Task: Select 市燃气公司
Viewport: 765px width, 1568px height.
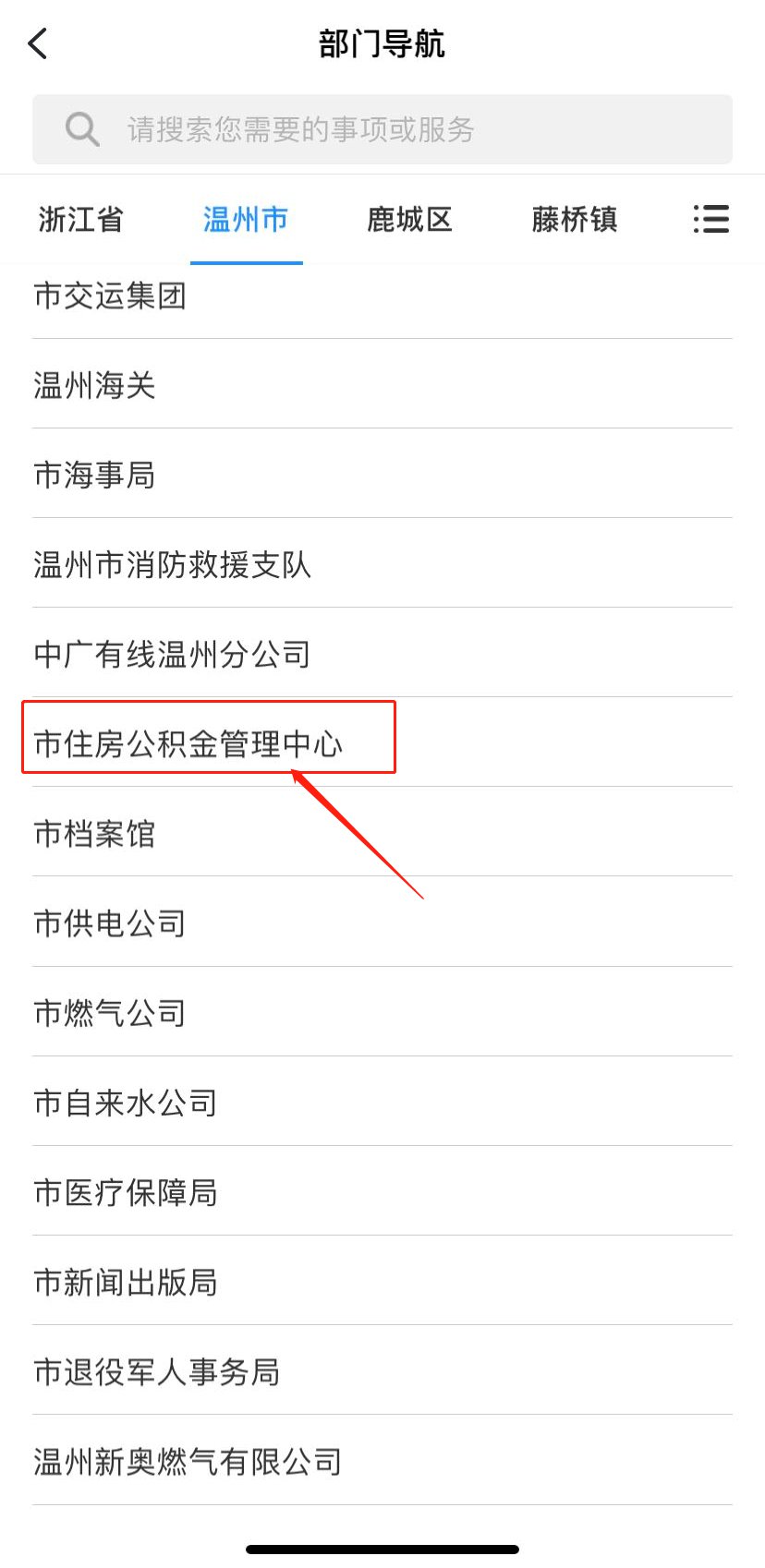Action: tap(110, 1012)
